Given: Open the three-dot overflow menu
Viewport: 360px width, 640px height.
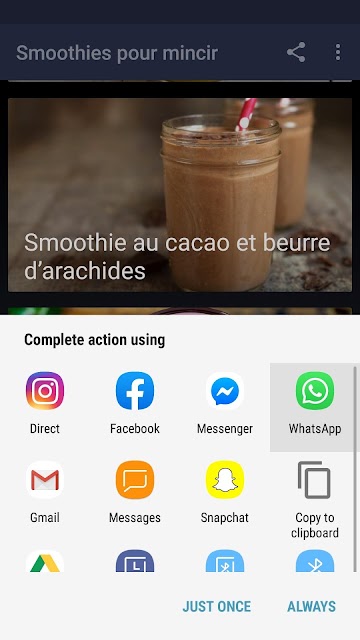Looking at the screenshot, I should tap(338, 52).
